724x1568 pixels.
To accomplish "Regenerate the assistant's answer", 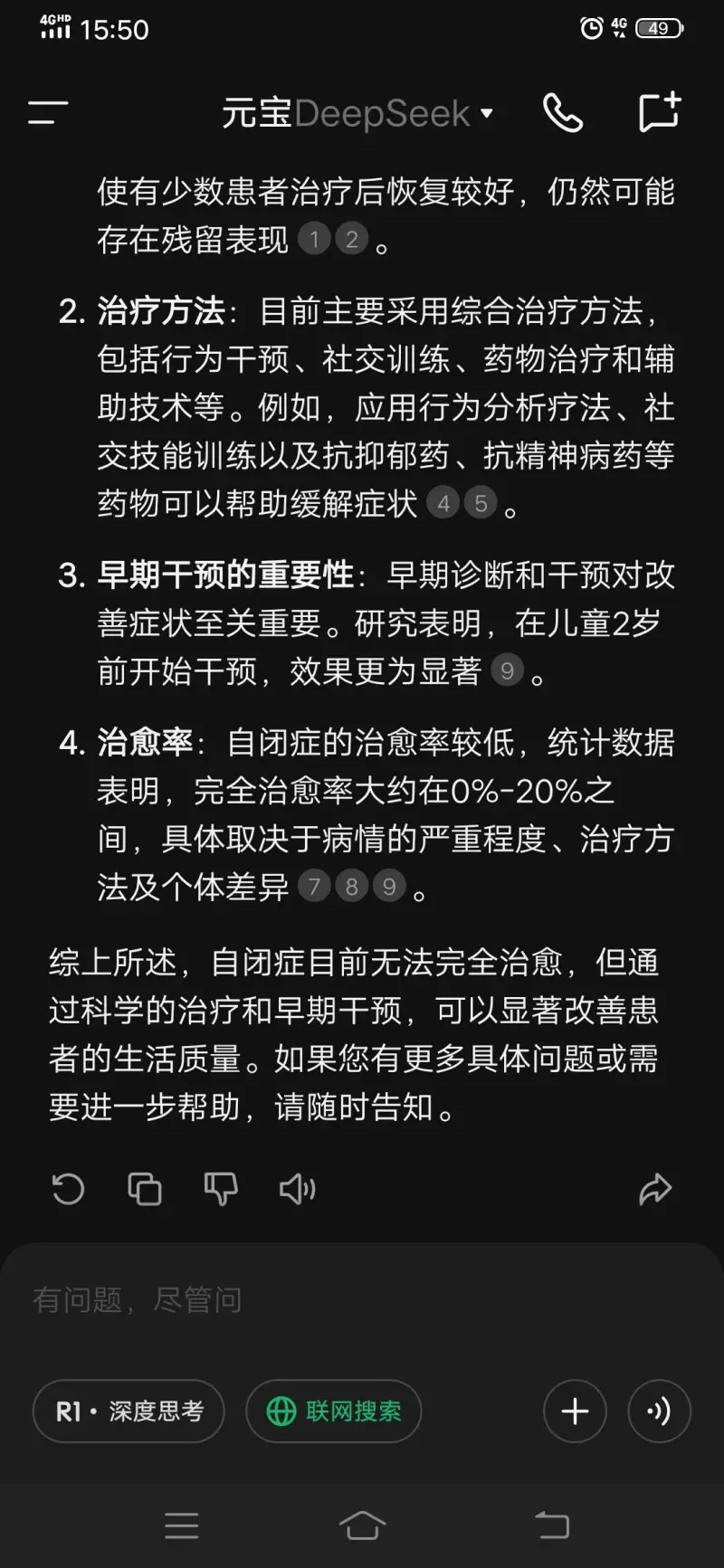I will coord(68,1189).
